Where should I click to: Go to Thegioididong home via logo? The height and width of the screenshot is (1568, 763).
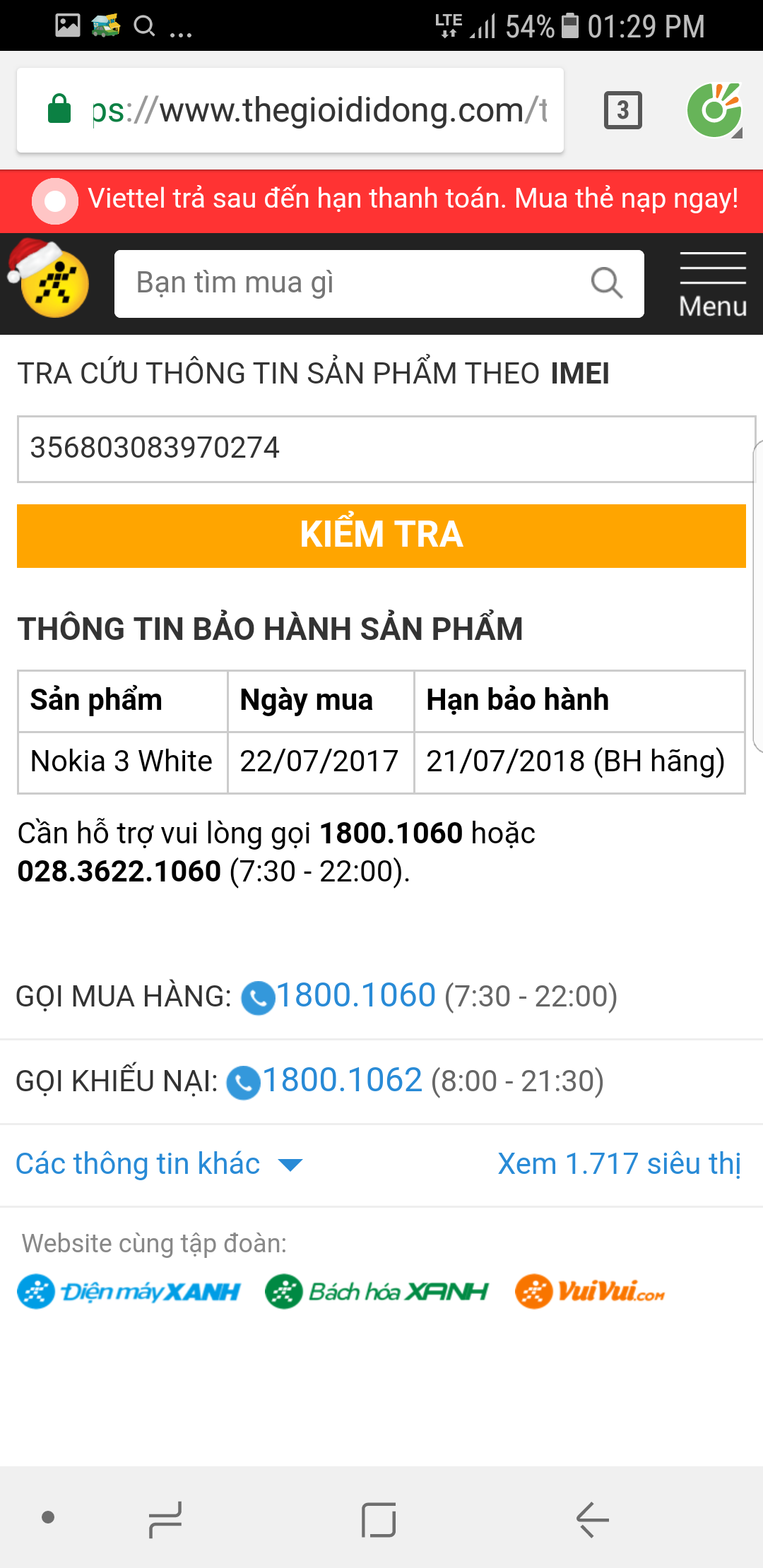click(49, 280)
